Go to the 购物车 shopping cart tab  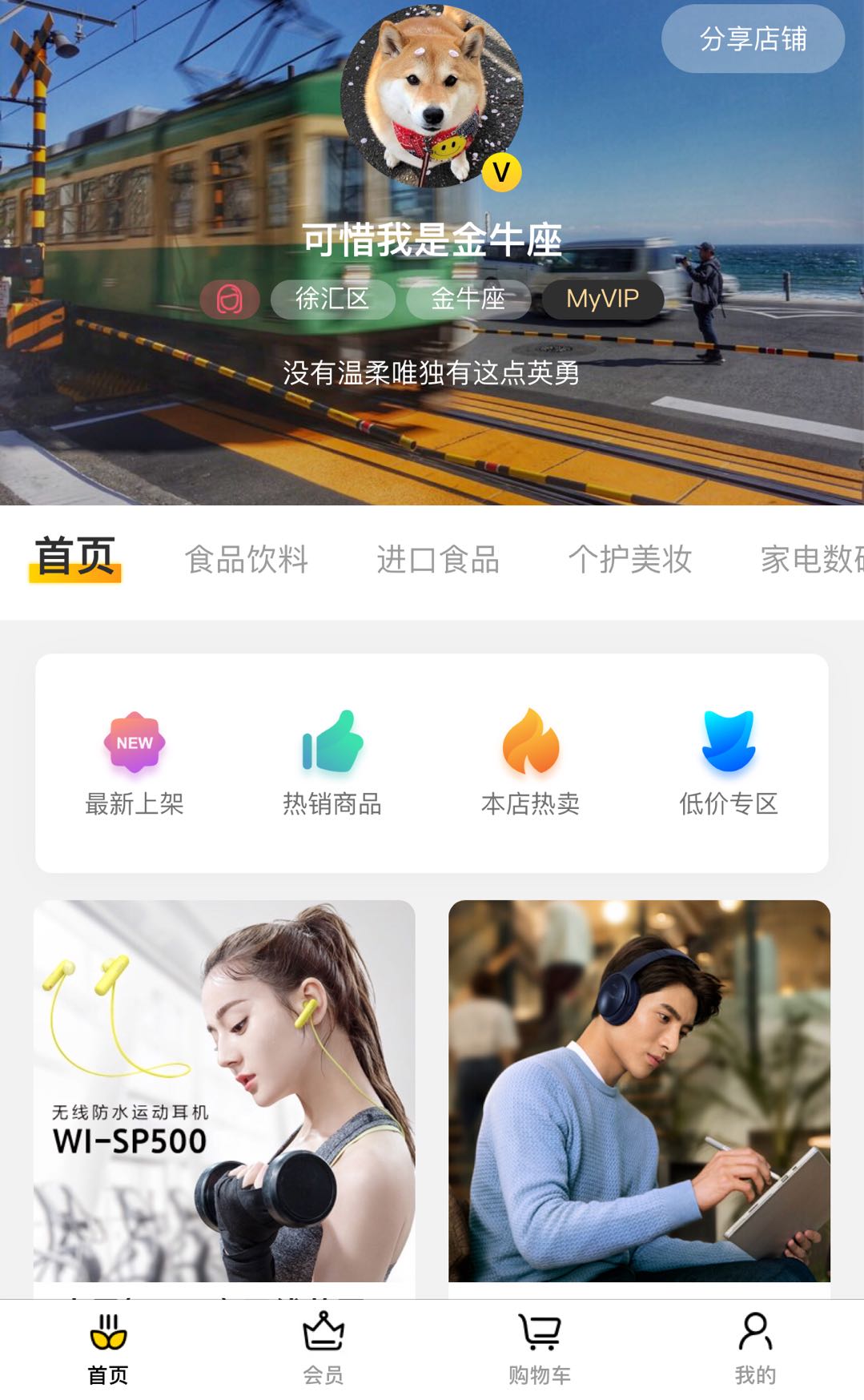540,1349
